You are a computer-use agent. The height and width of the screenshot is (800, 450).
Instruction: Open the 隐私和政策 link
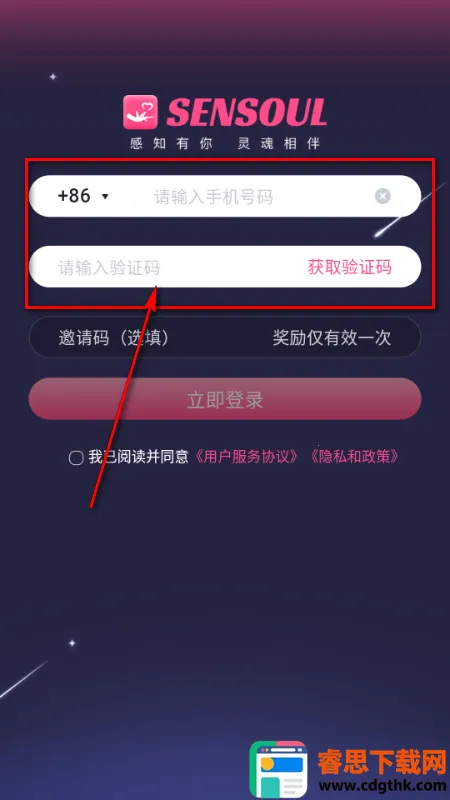pyautogui.click(x=353, y=457)
